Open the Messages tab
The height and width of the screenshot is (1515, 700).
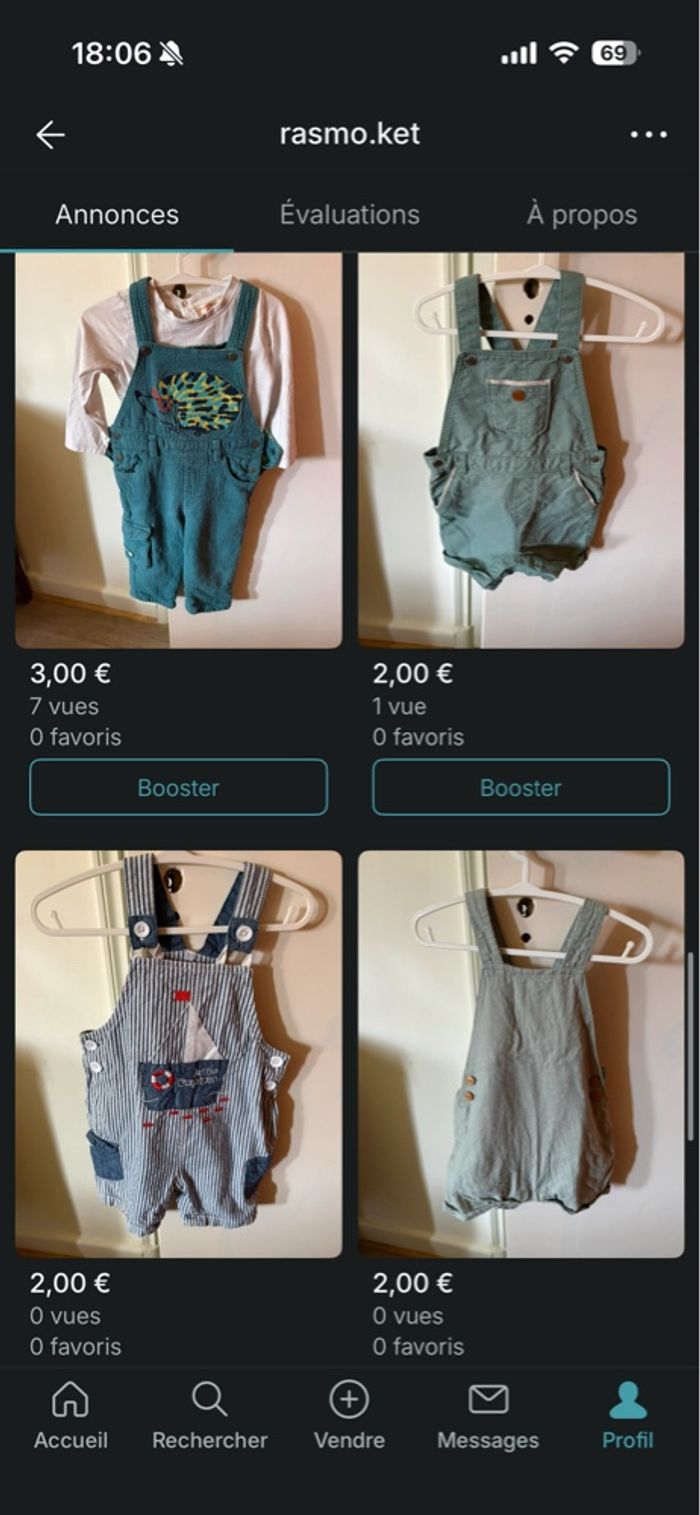click(x=488, y=1415)
